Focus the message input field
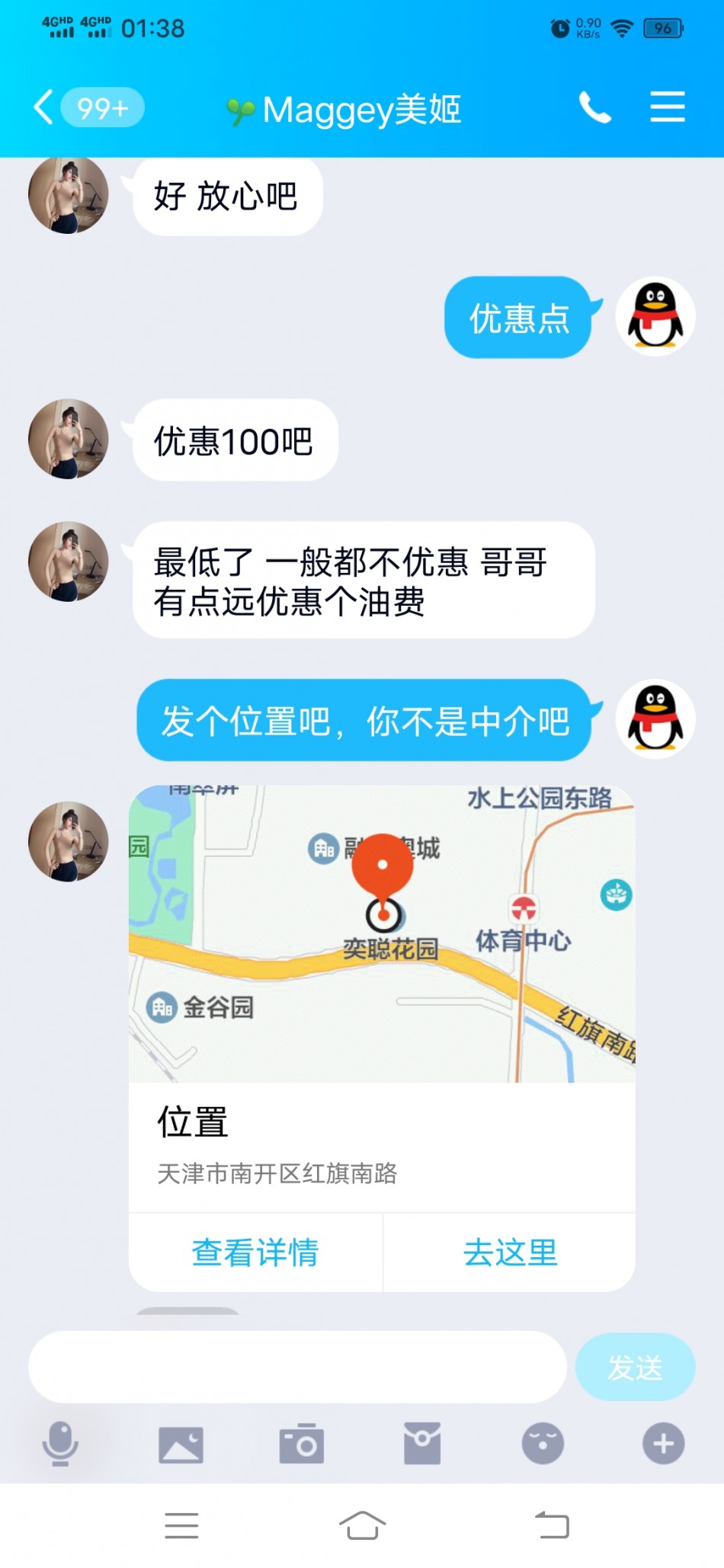724x1568 pixels. (x=297, y=1367)
